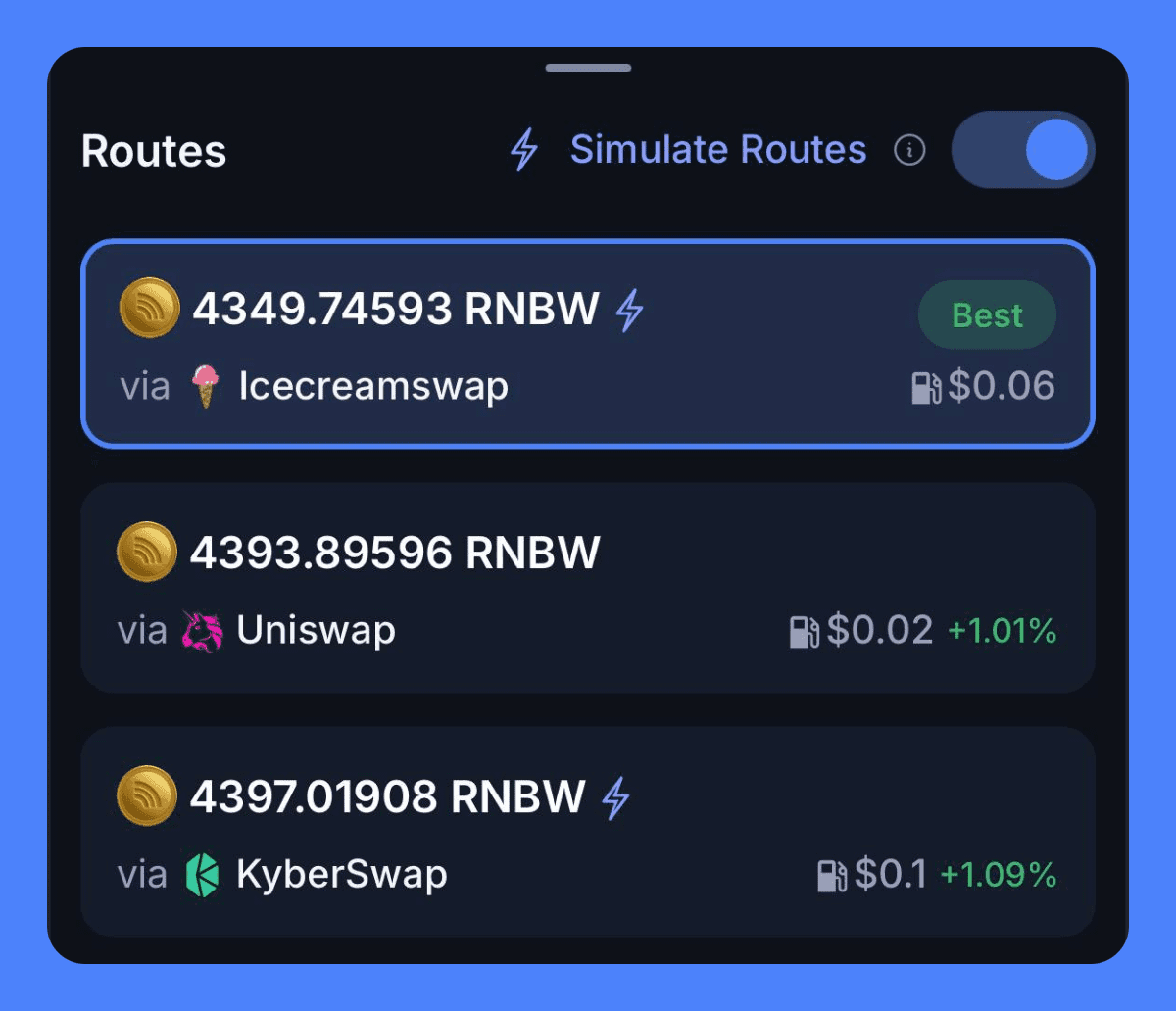Open the Simulate Routes info icon

909,150
